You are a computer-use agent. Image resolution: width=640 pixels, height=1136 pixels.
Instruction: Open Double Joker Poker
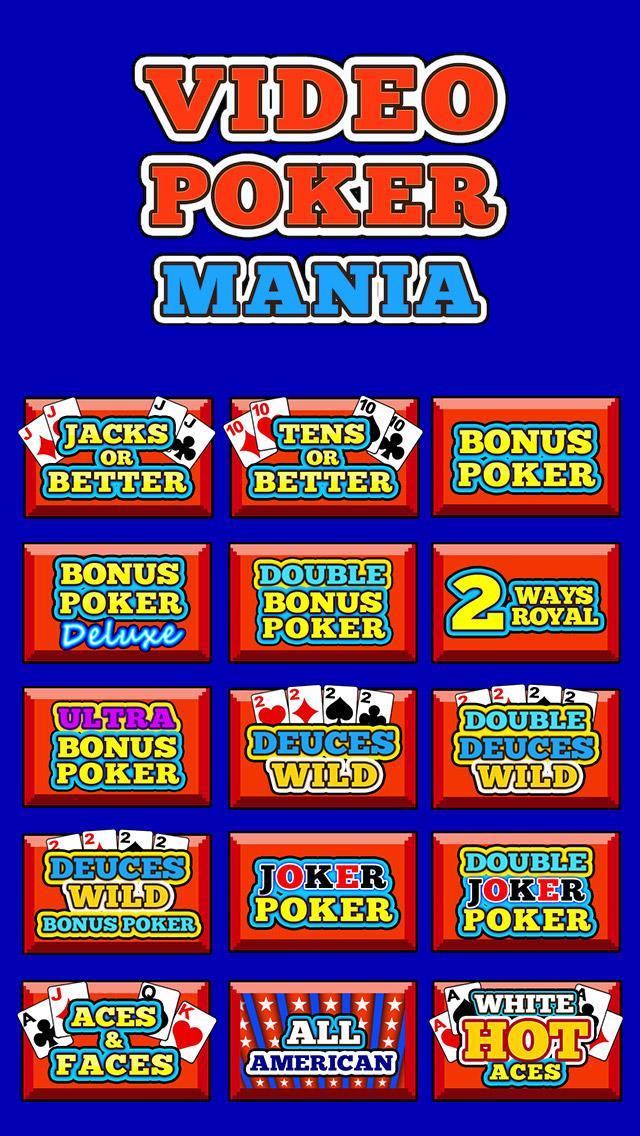click(526, 892)
